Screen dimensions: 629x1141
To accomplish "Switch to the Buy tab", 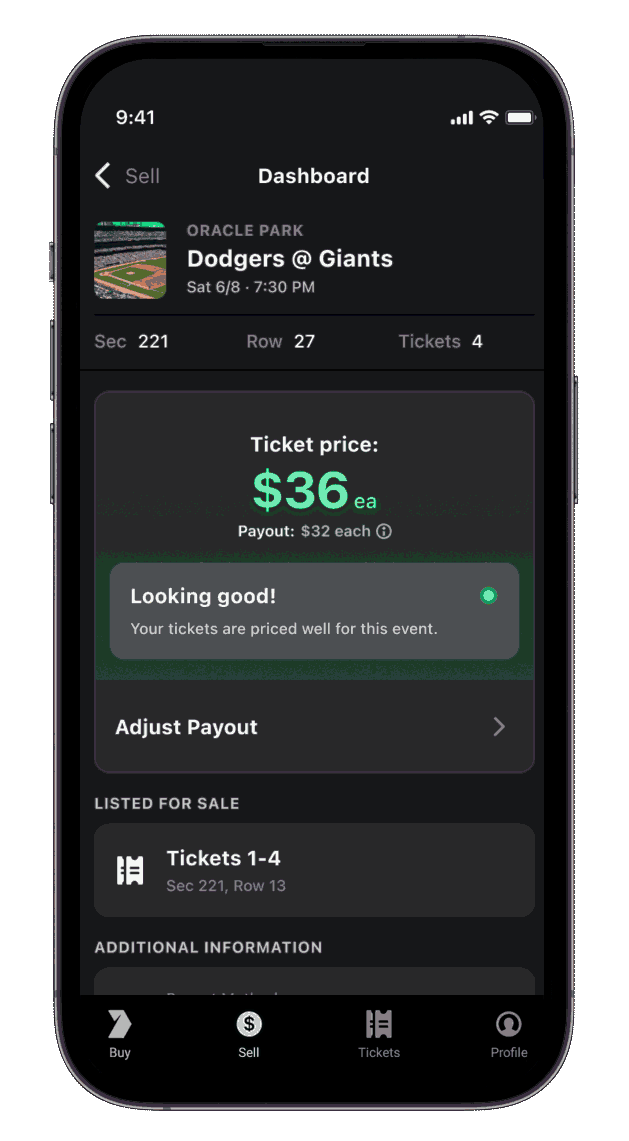I will 120,1033.
